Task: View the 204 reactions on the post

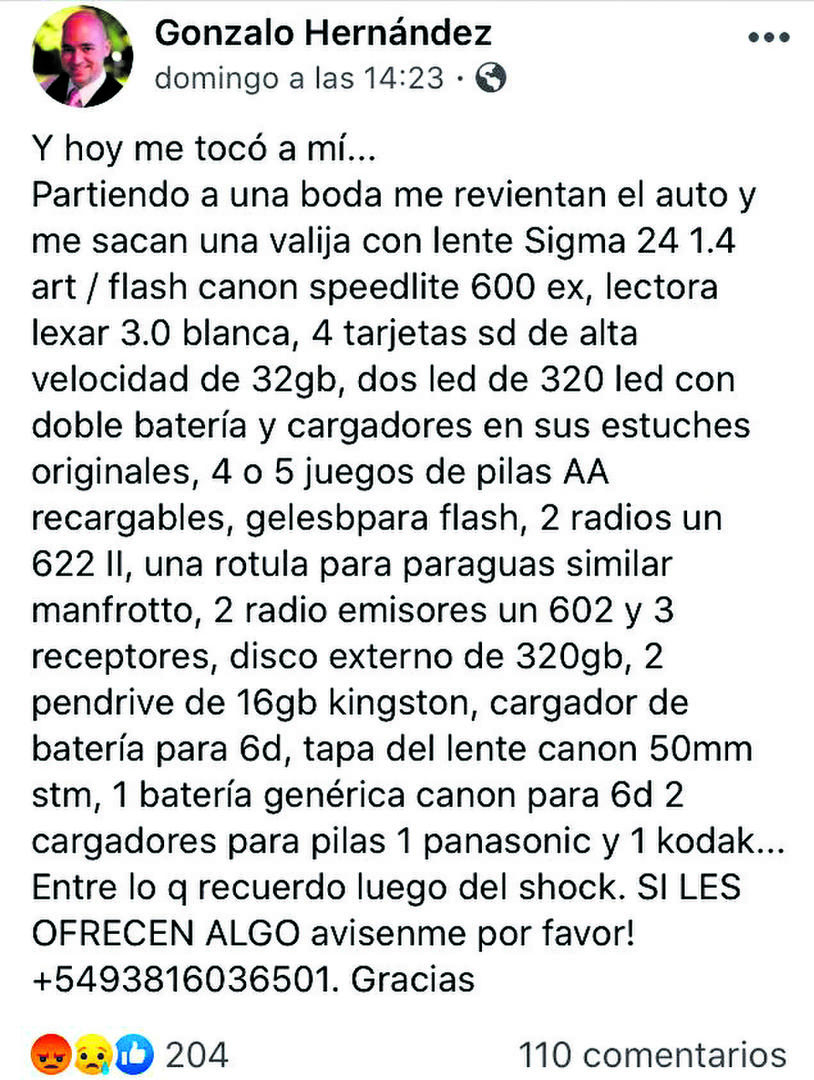Action: (195, 1053)
